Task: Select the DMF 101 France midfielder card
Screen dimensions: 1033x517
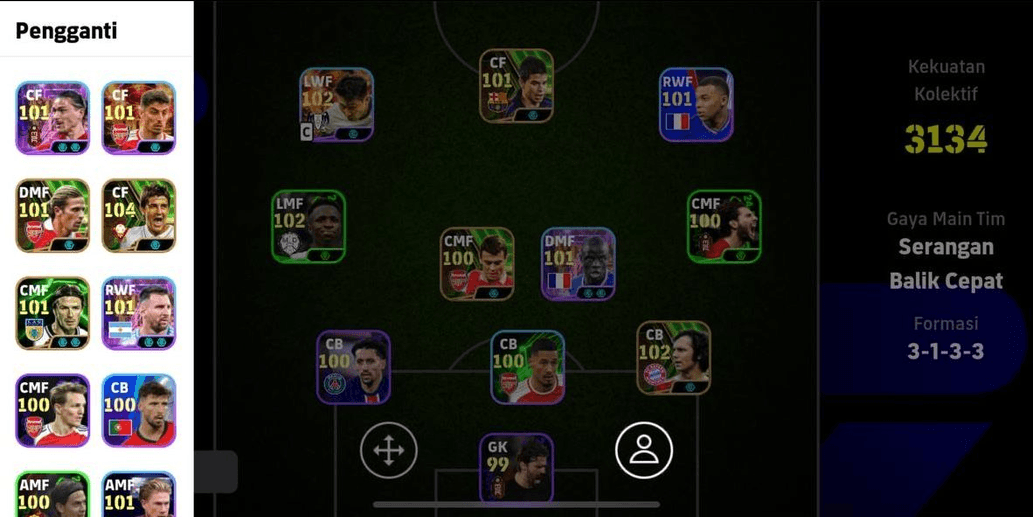Action: pos(578,264)
